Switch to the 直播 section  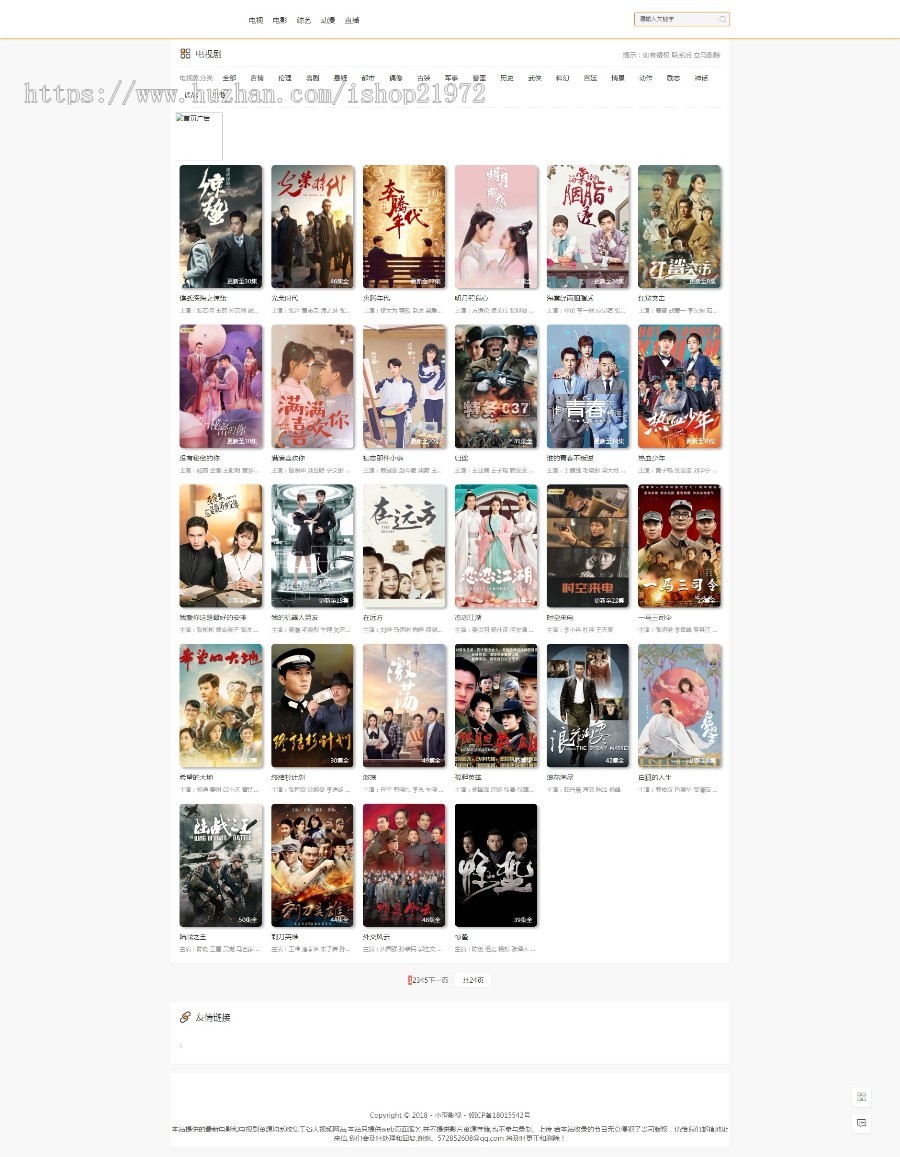(352, 20)
